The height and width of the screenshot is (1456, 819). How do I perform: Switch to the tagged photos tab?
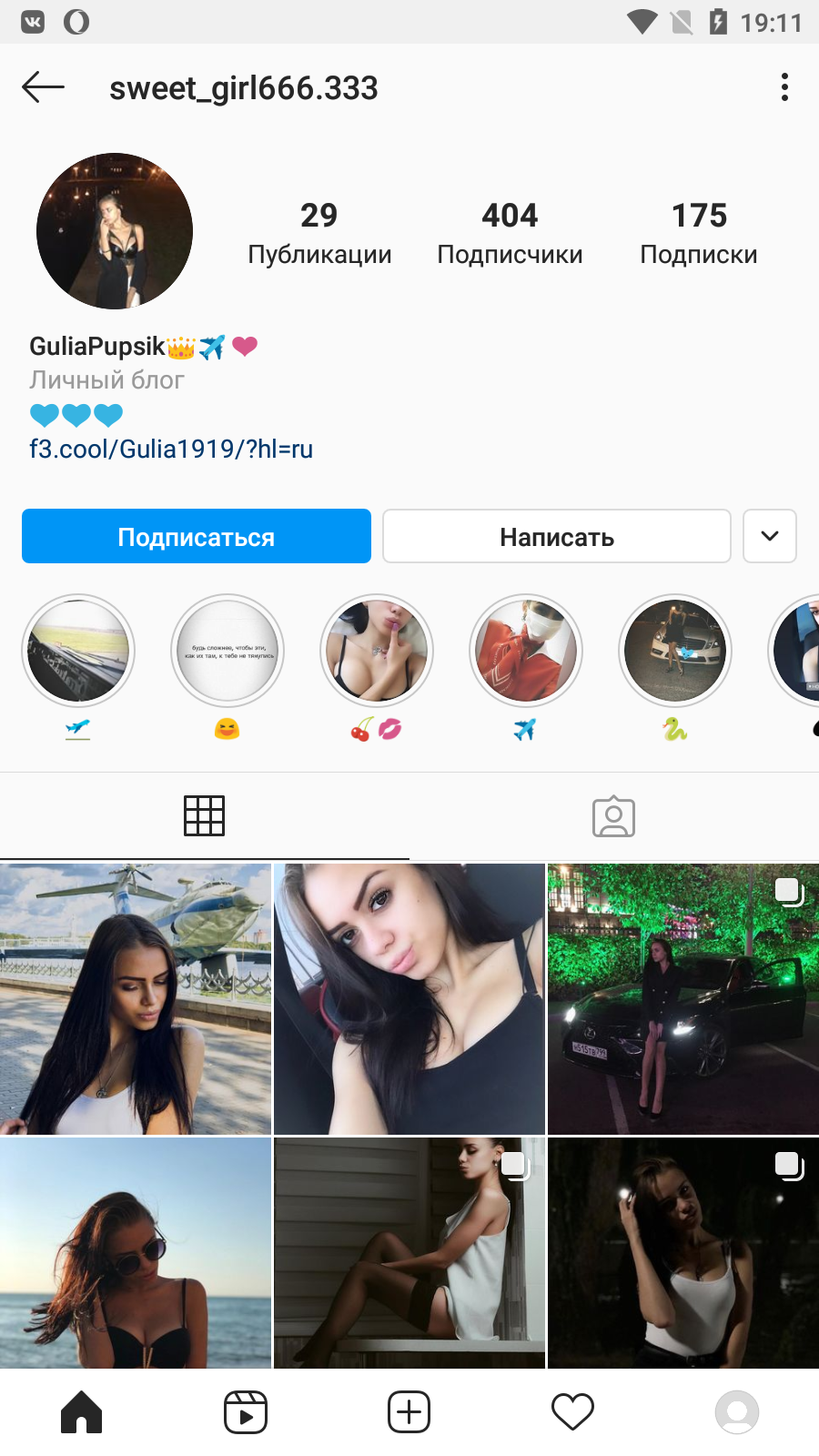(614, 816)
